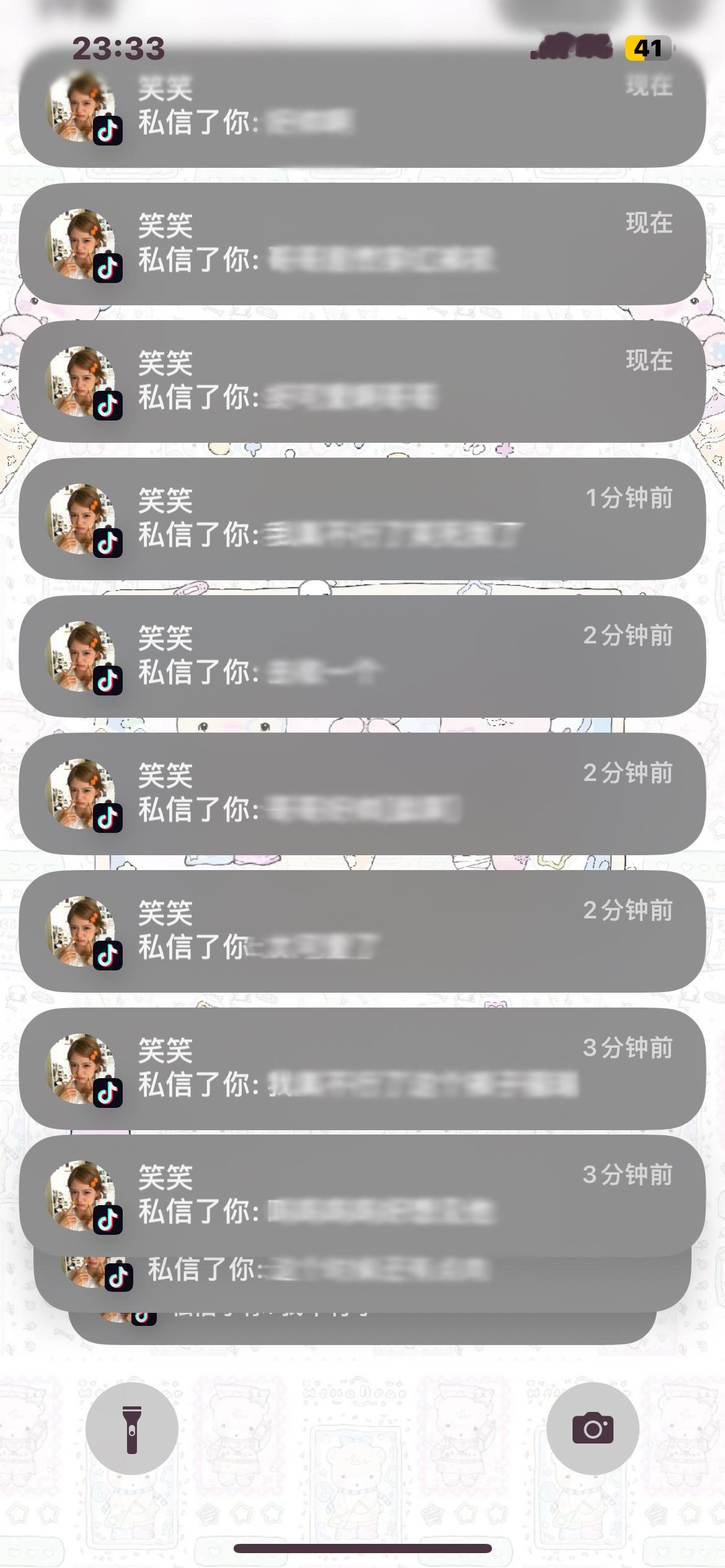The image size is (725, 1568).
Task: Tap the clock display showing 23:33
Action: tap(118, 46)
